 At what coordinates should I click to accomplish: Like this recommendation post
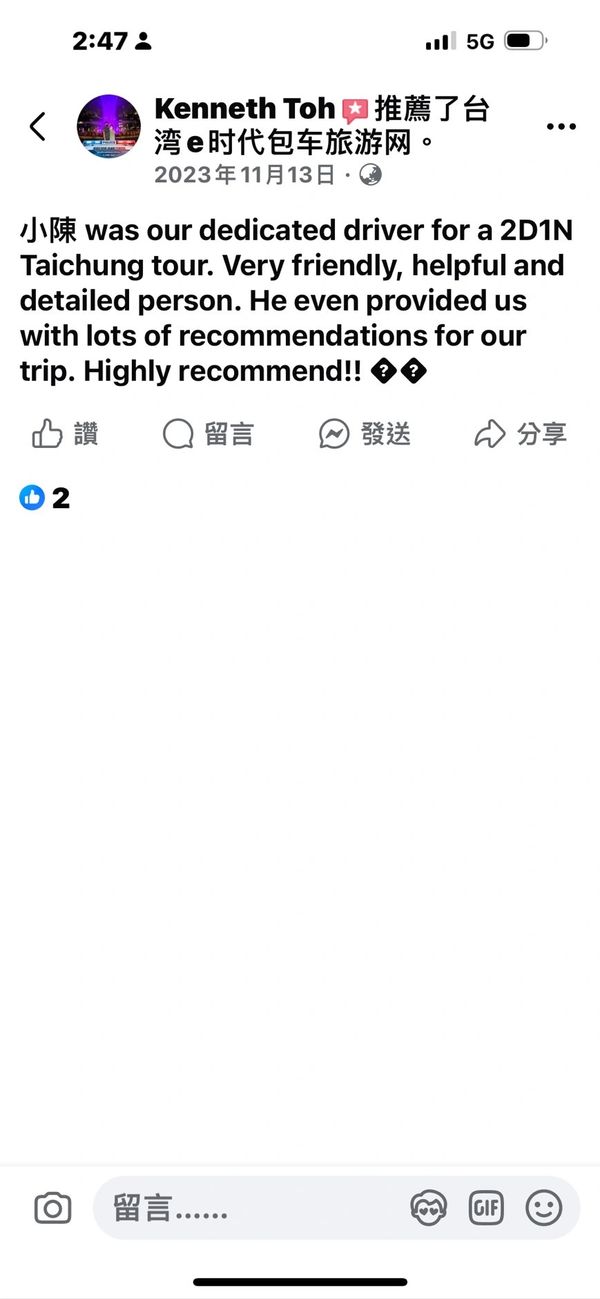click(x=65, y=434)
